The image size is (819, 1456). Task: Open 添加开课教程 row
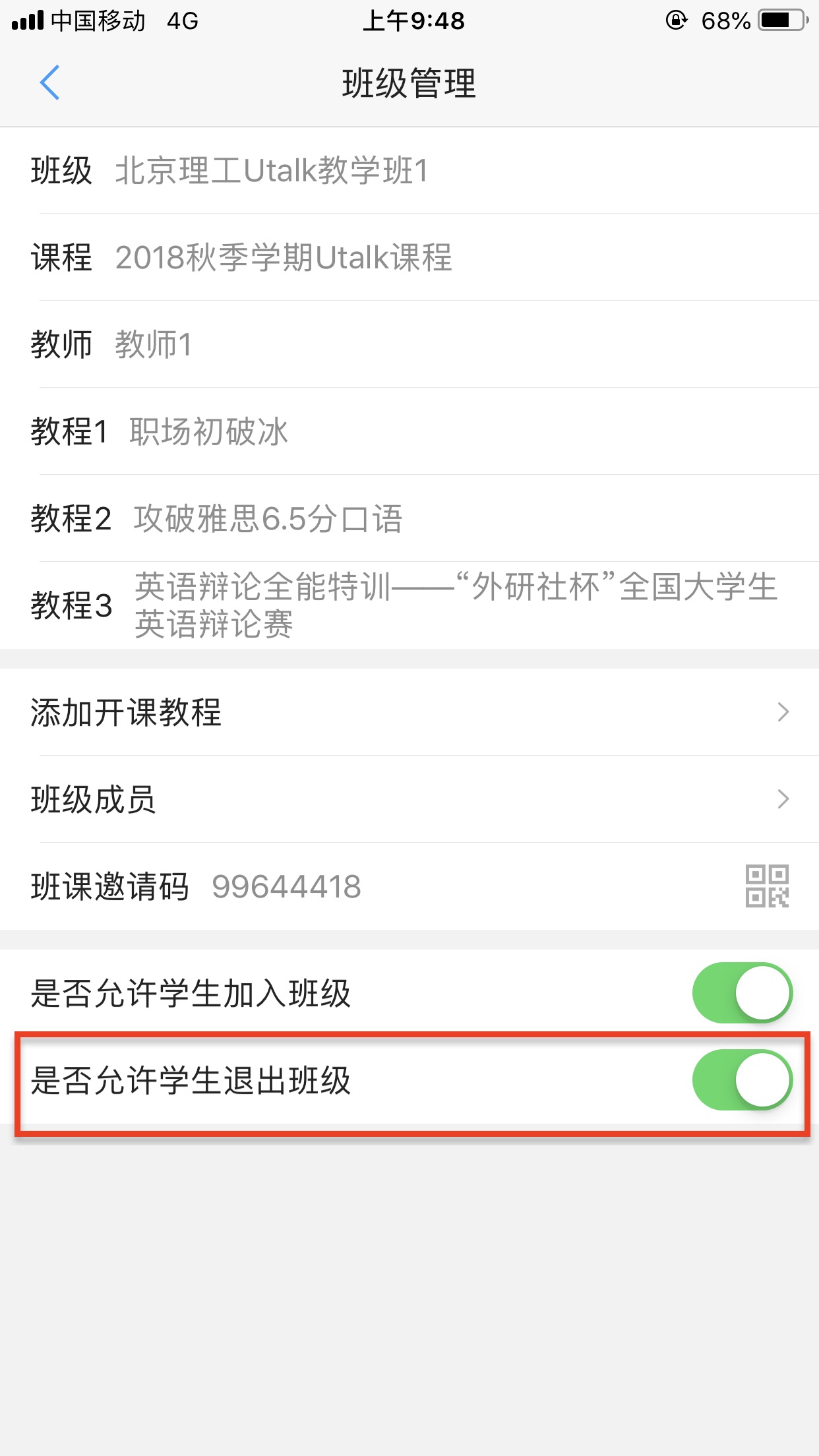coord(409,712)
